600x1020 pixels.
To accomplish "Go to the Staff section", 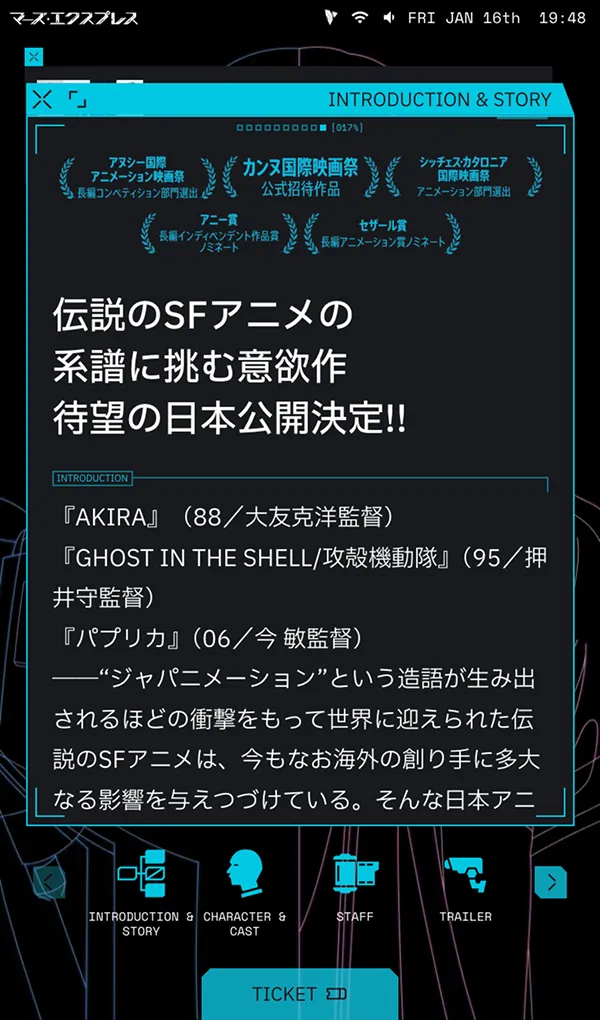I will [x=354, y=888].
